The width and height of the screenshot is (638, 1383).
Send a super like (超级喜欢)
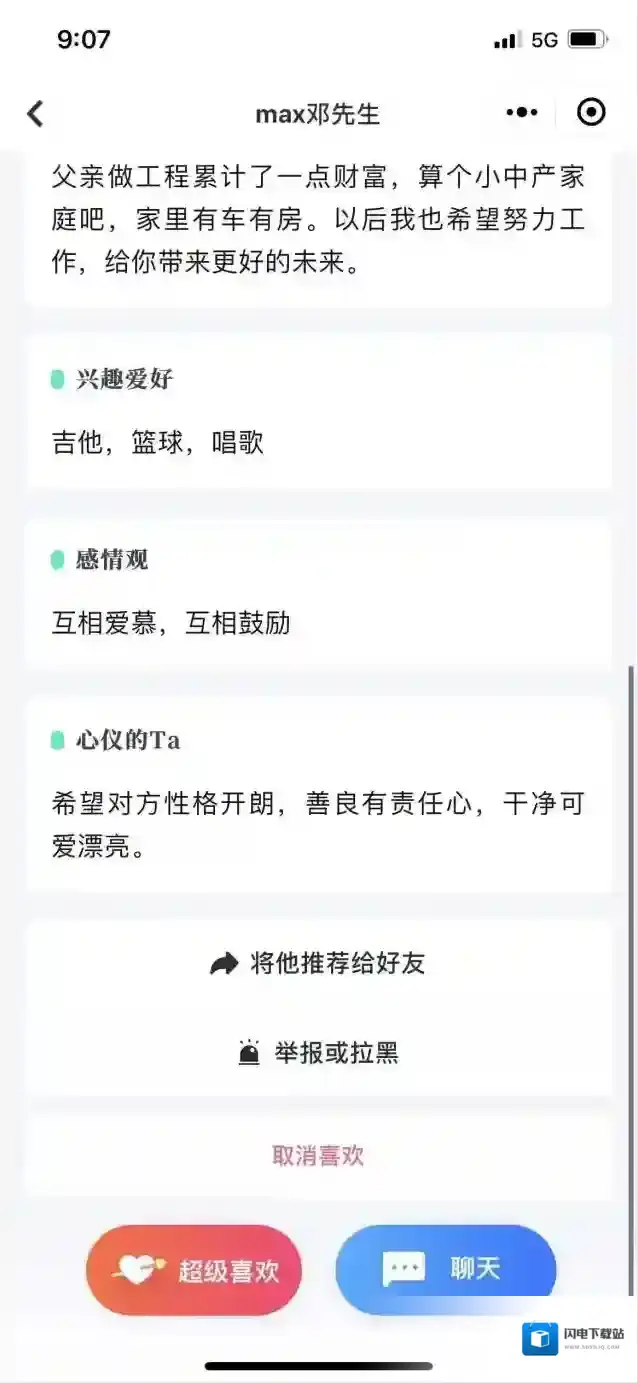point(194,1270)
